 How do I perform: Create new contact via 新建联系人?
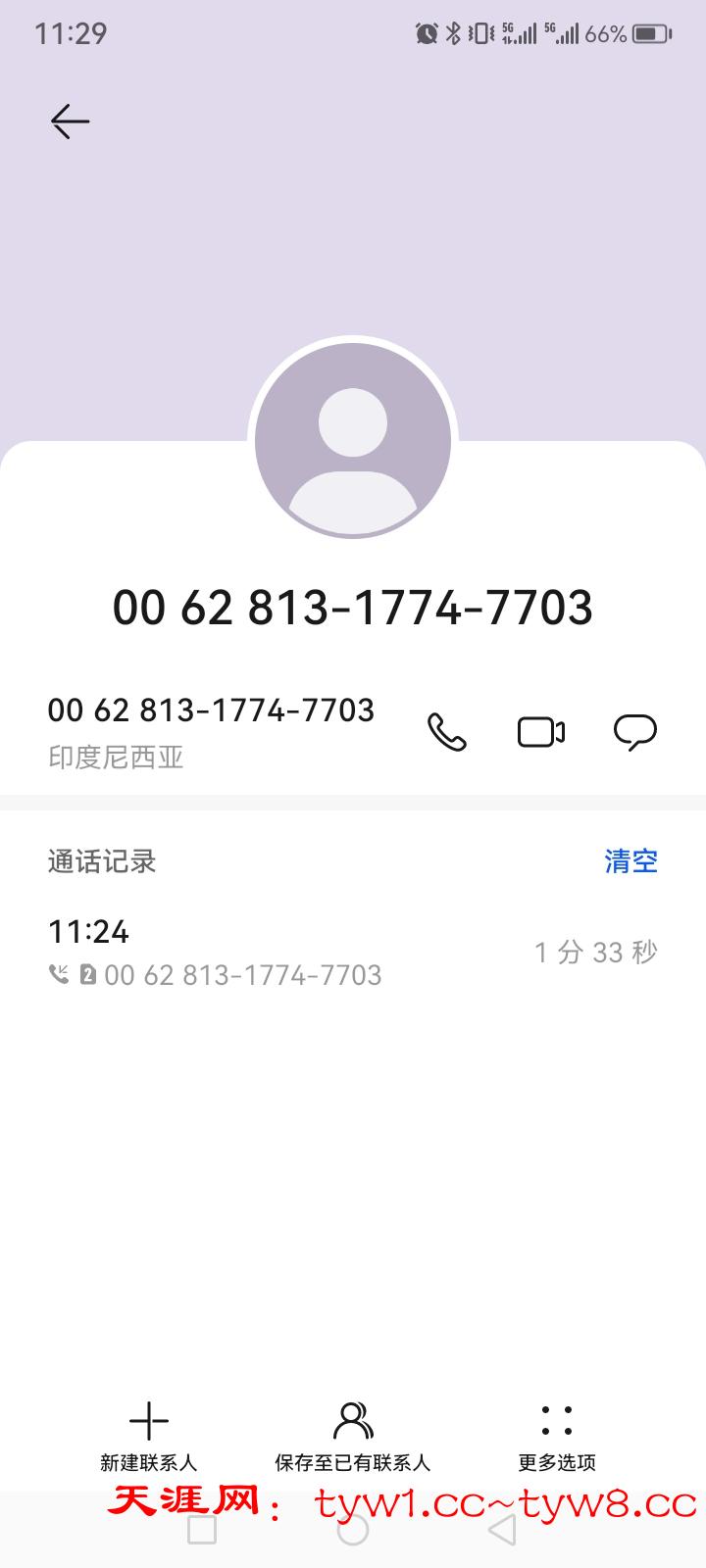149,1436
